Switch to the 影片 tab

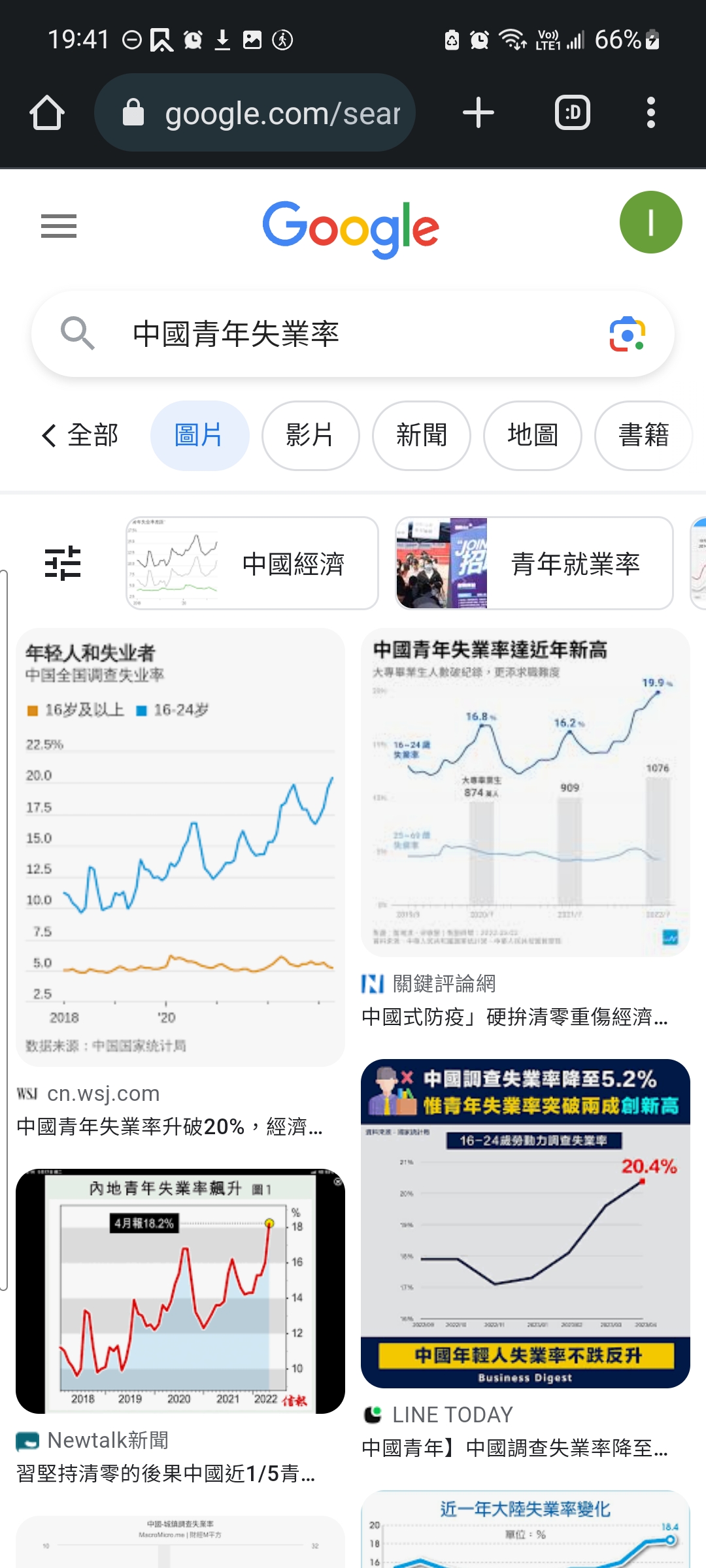pos(311,435)
